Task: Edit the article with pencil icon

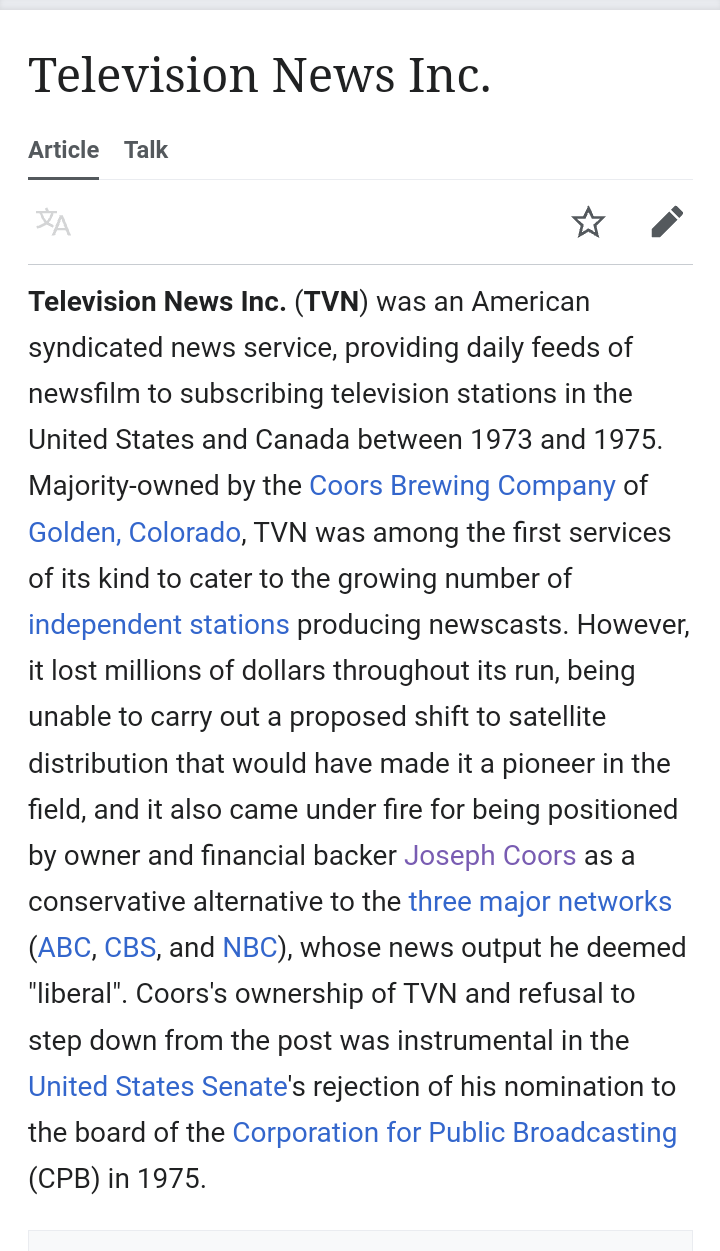Action: (667, 222)
